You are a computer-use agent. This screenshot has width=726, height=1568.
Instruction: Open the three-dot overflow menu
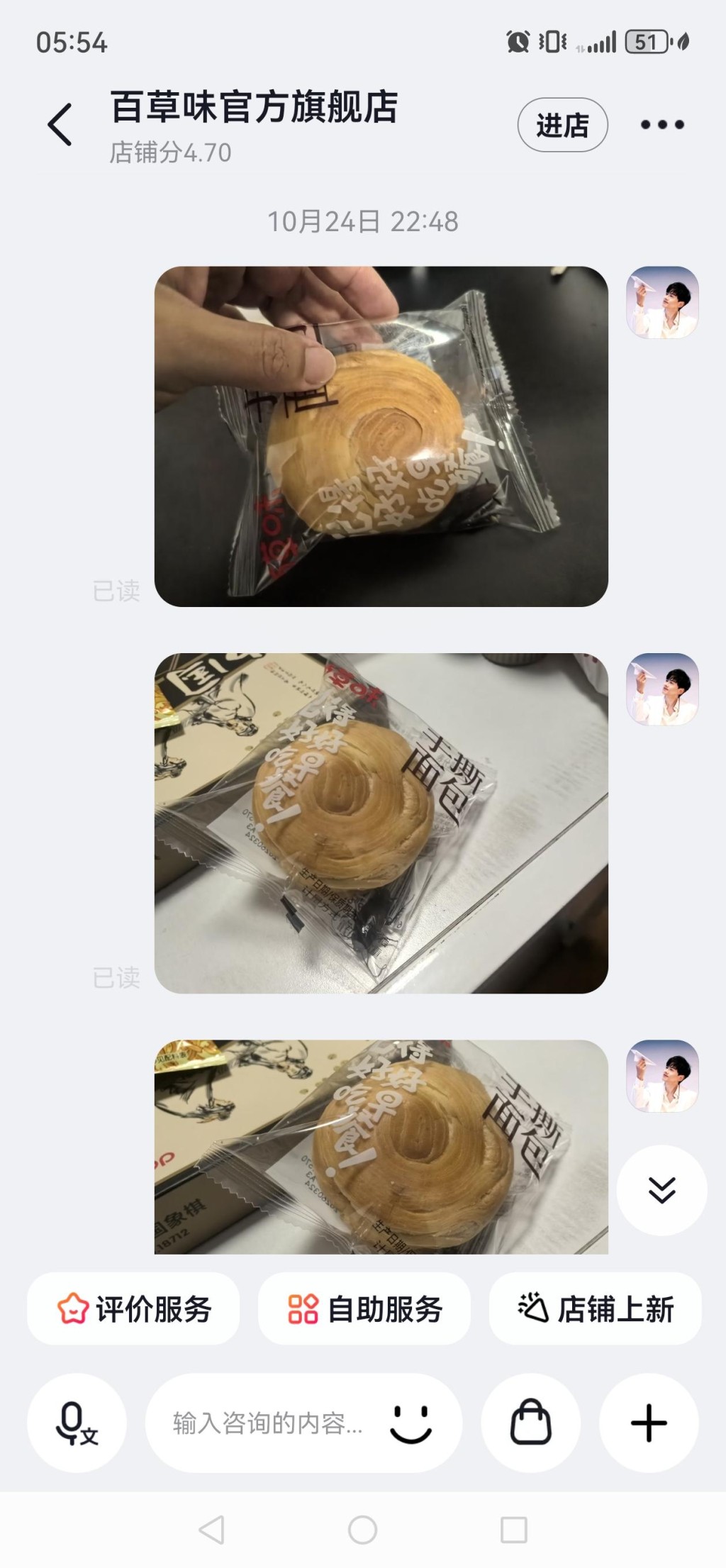tap(662, 126)
